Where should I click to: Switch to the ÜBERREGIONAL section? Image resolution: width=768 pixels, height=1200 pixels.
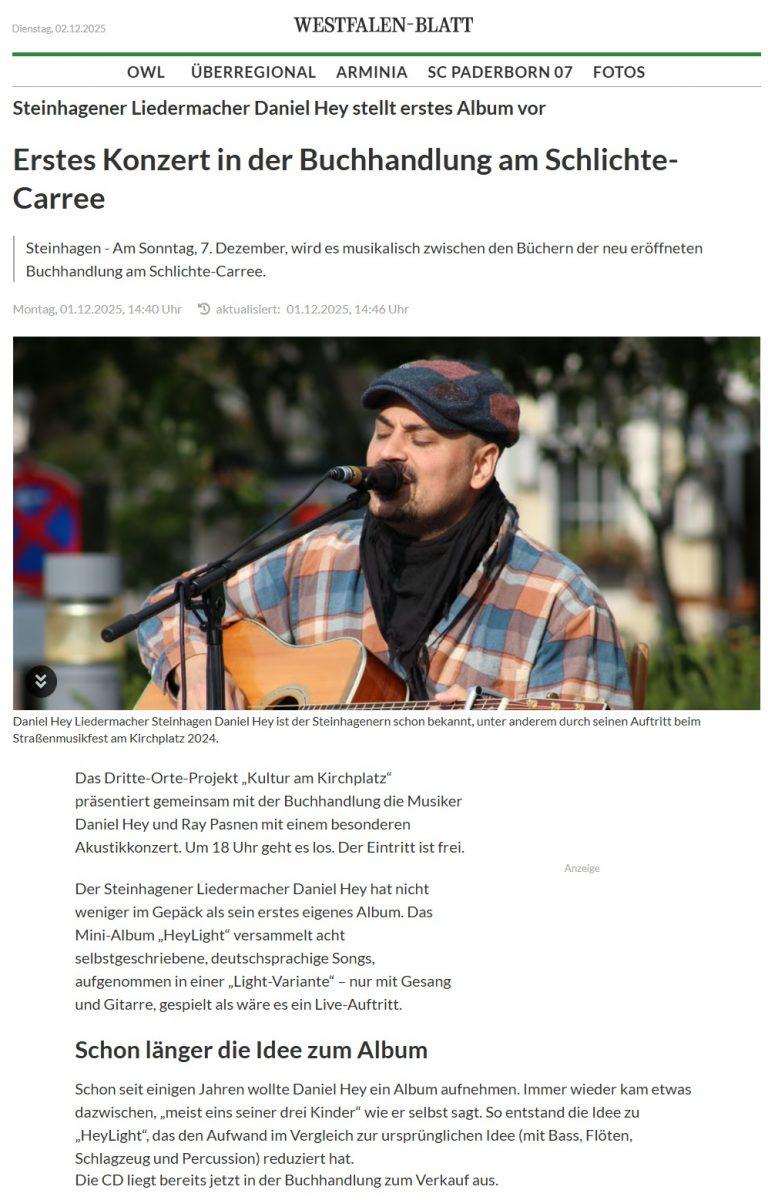pyautogui.click(x=253, y=72)
